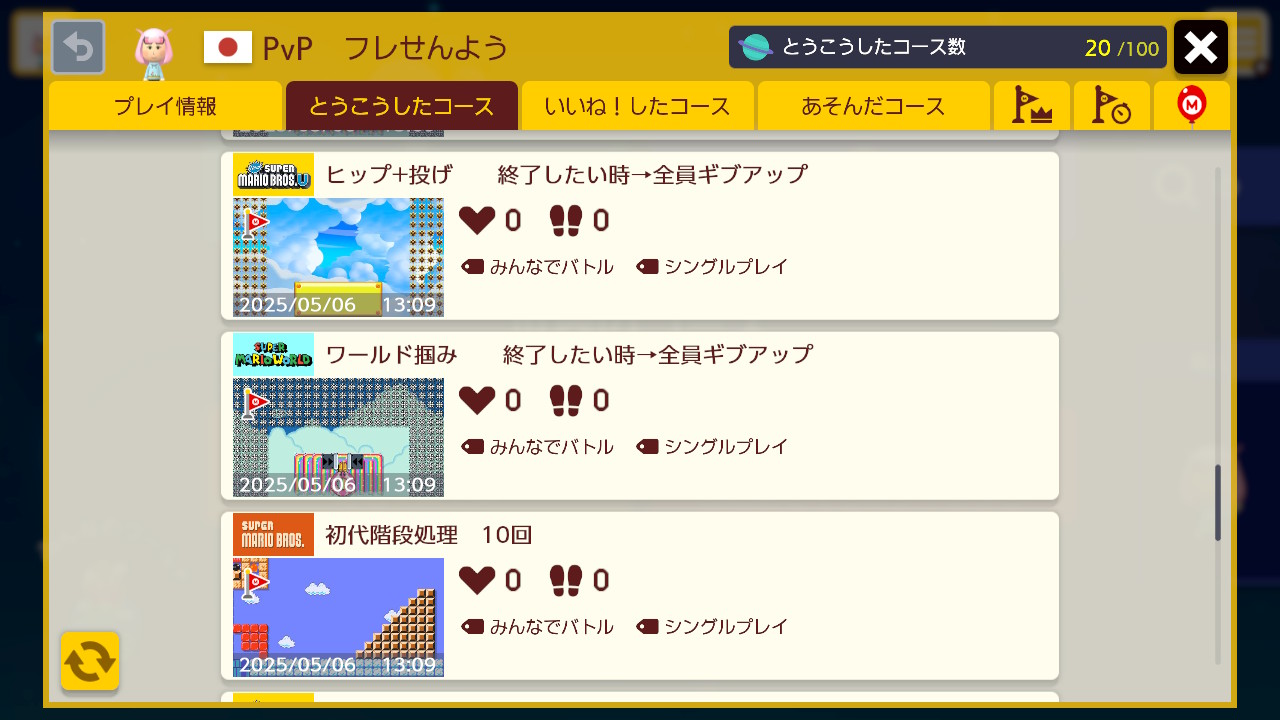This screenshot has width=1280, height=720.
Task: Switch to the プレイ情報 tab
Action: click(x=165, y=106)
